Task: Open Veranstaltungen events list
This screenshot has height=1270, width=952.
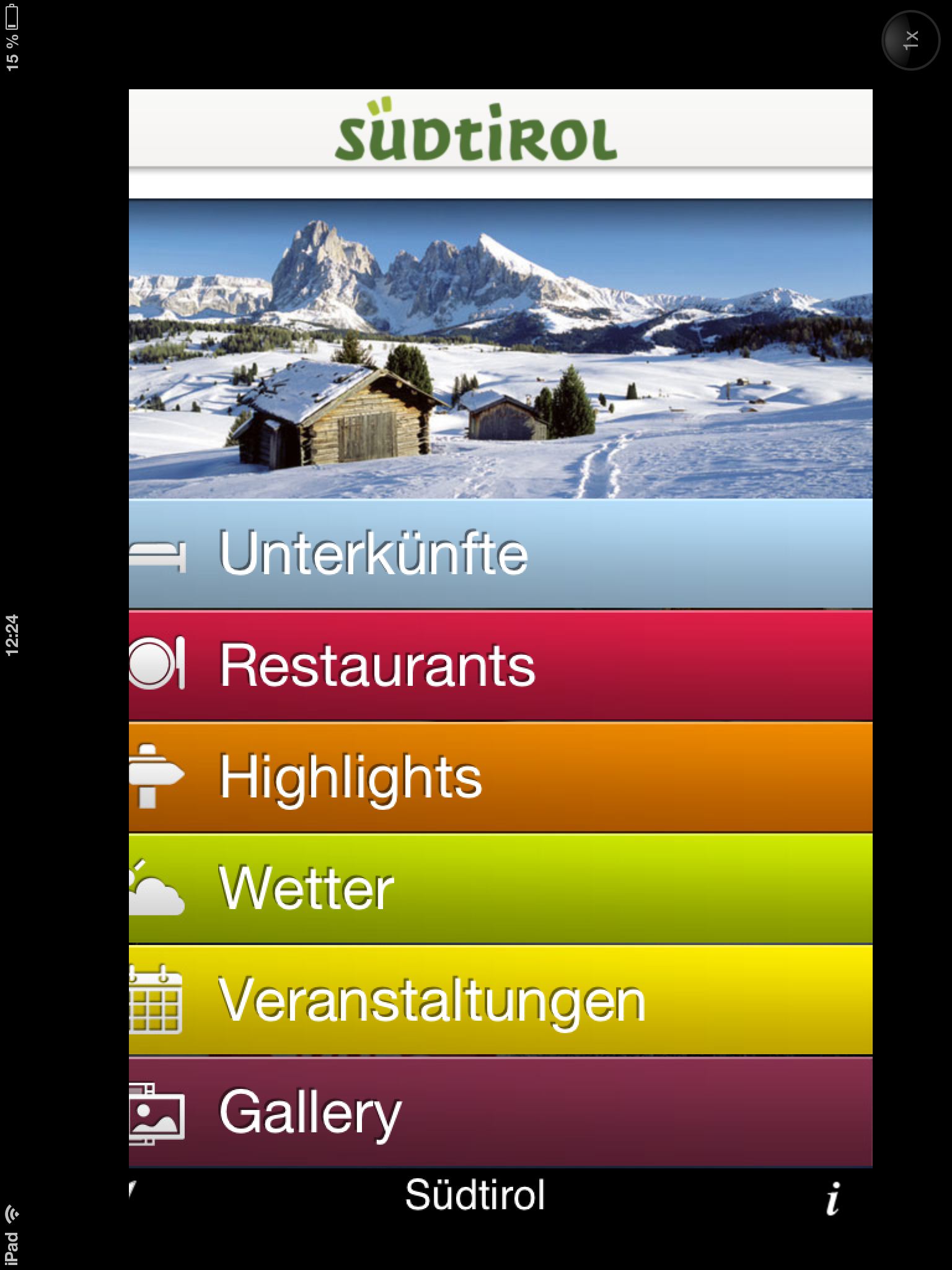Action: click(x=500, y=1000)
